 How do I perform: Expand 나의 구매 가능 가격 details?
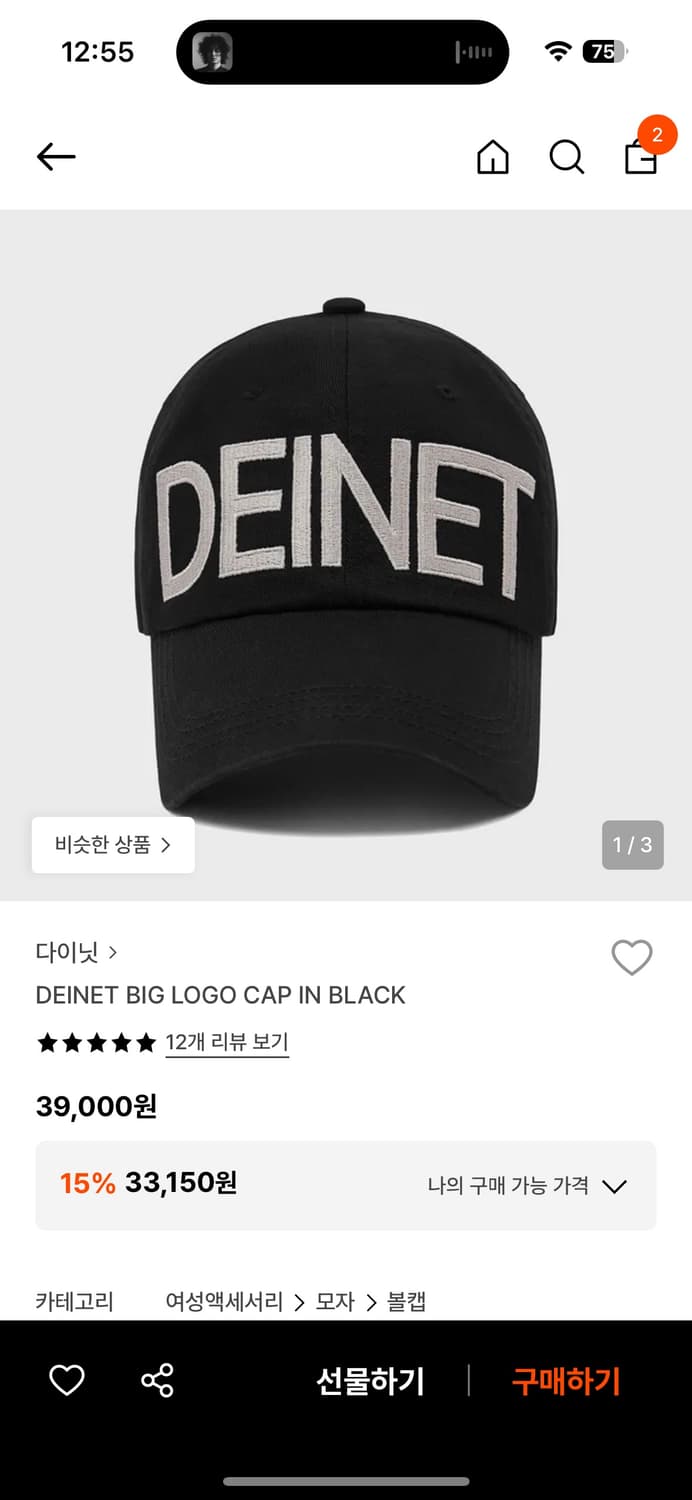click(x=526, y=1186)
